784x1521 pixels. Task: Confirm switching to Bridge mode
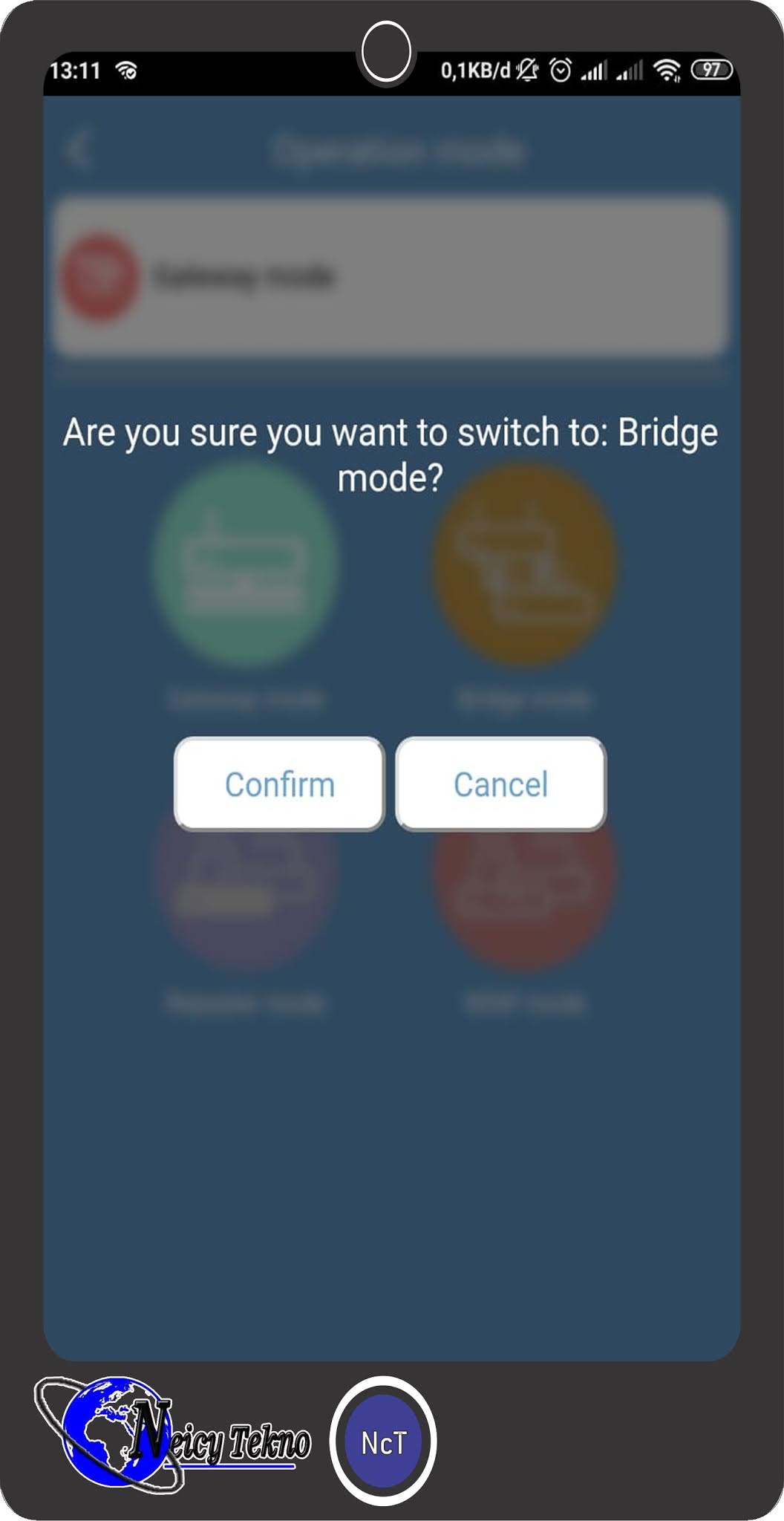click(279, 784)
